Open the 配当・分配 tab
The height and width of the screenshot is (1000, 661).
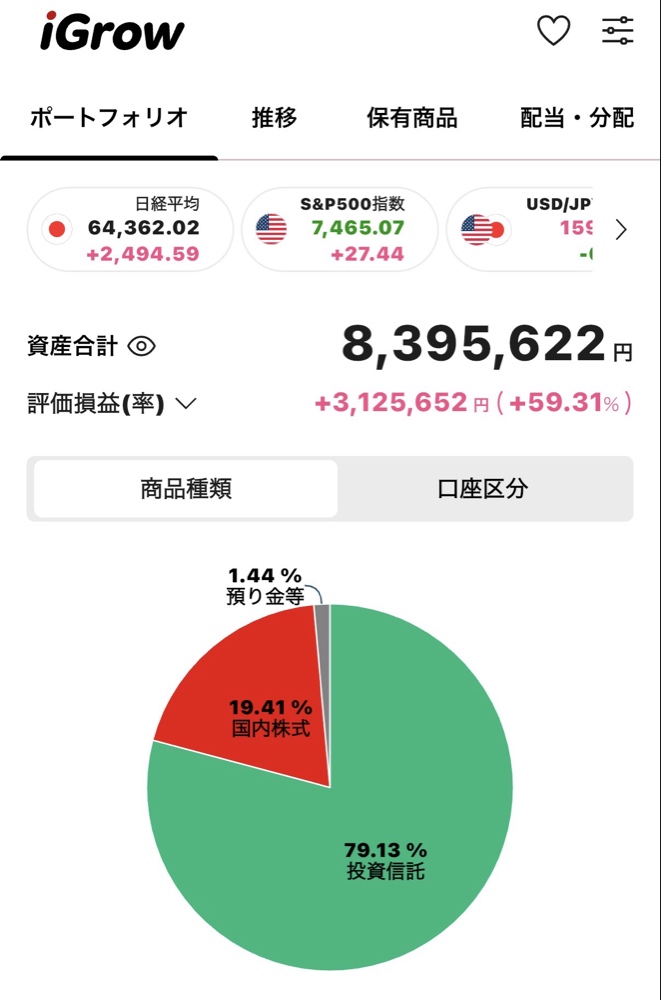coord(577,118)
